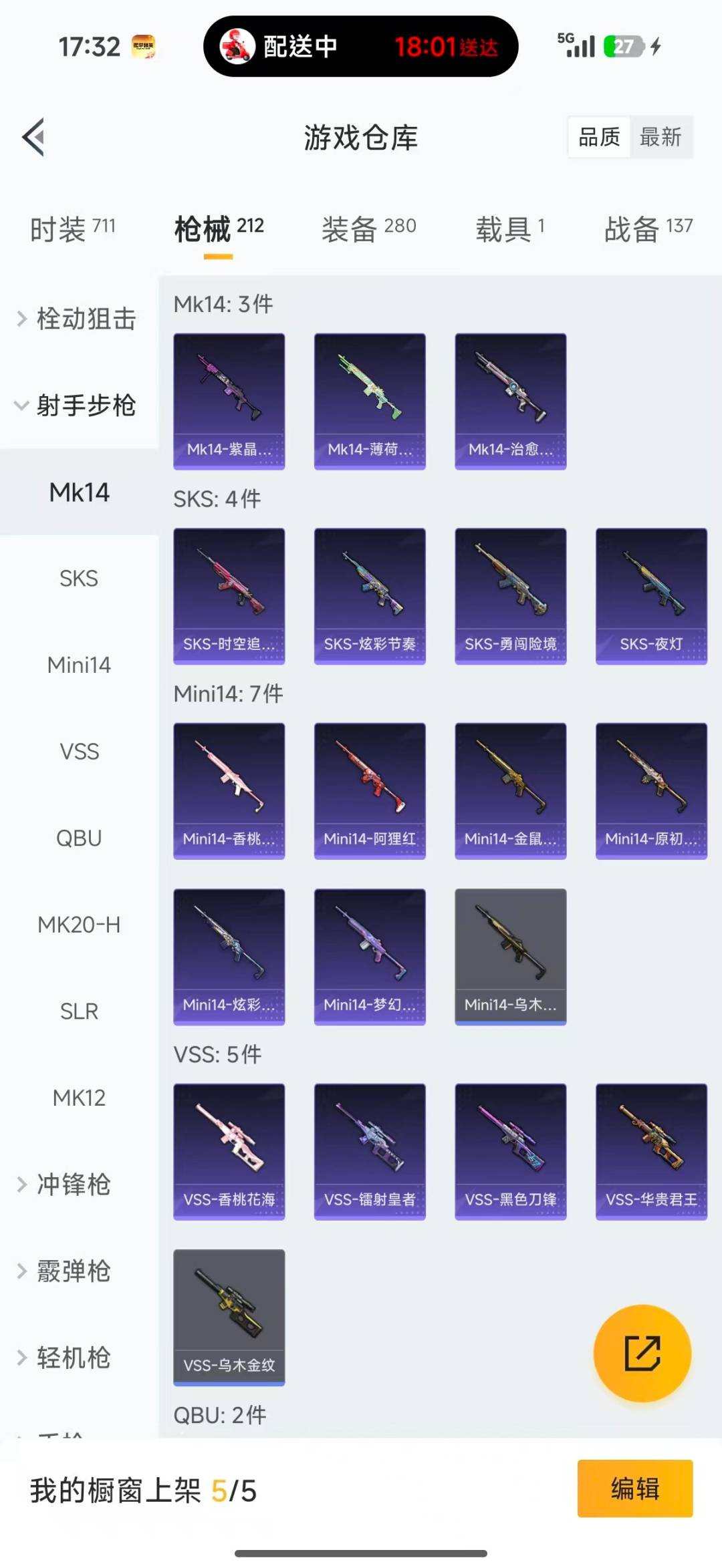The height and width of the screenshot is (1568, 722).
Task: Select SKS in the sidebar
Action: pos(79,579)
